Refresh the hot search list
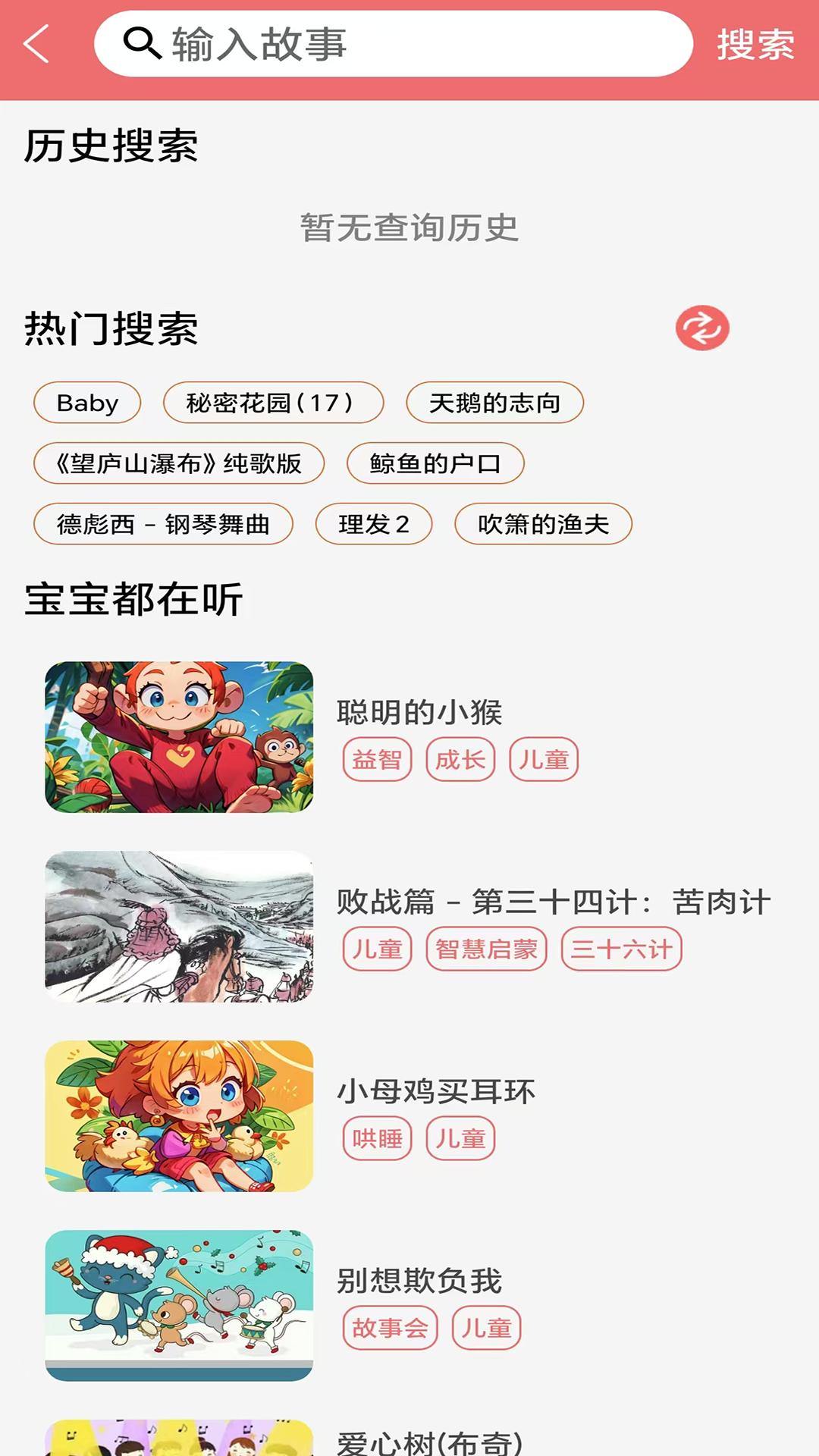819x1456 pixels. [701, 329]
